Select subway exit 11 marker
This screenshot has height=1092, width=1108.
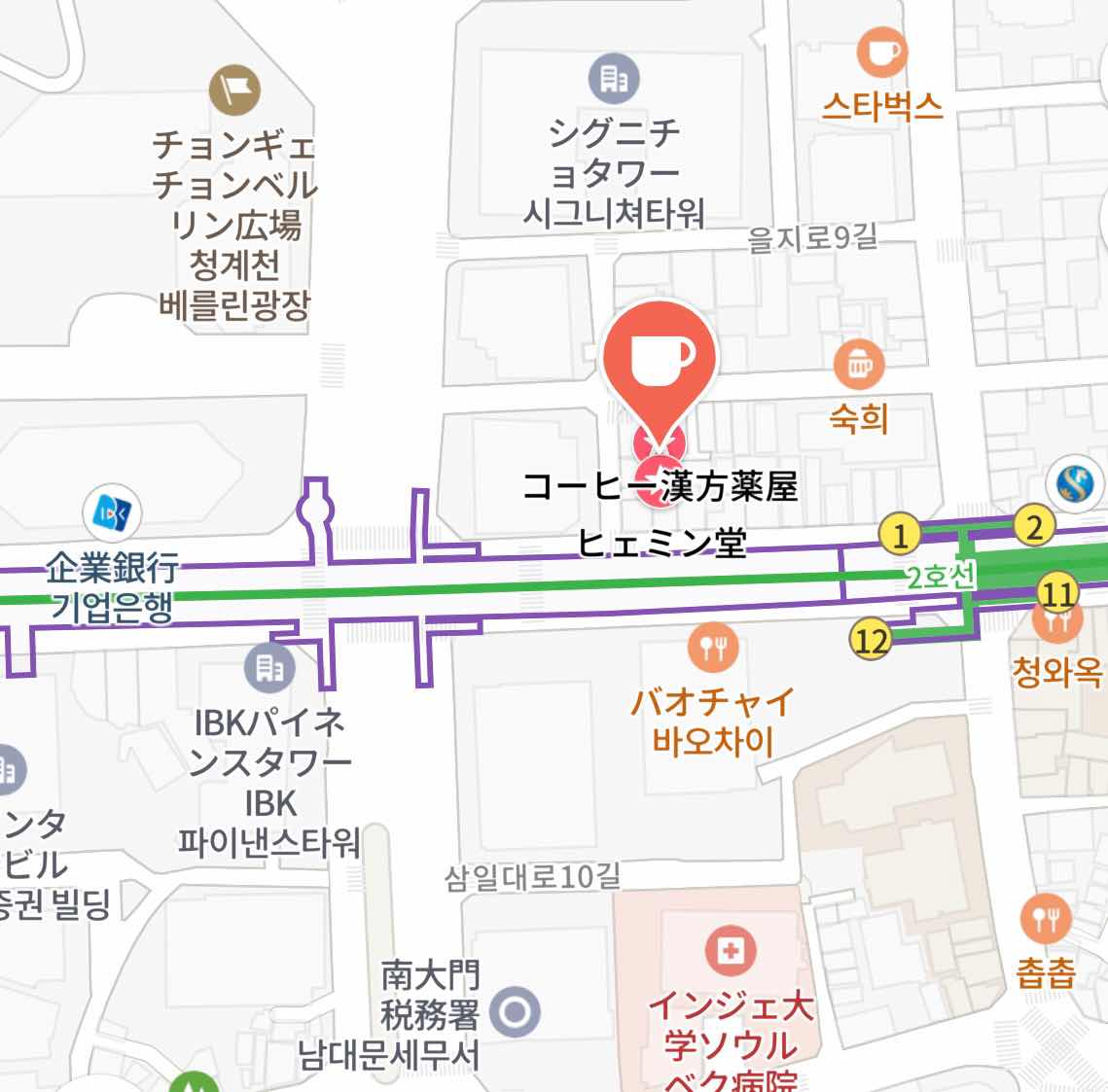click(1057, 591)
